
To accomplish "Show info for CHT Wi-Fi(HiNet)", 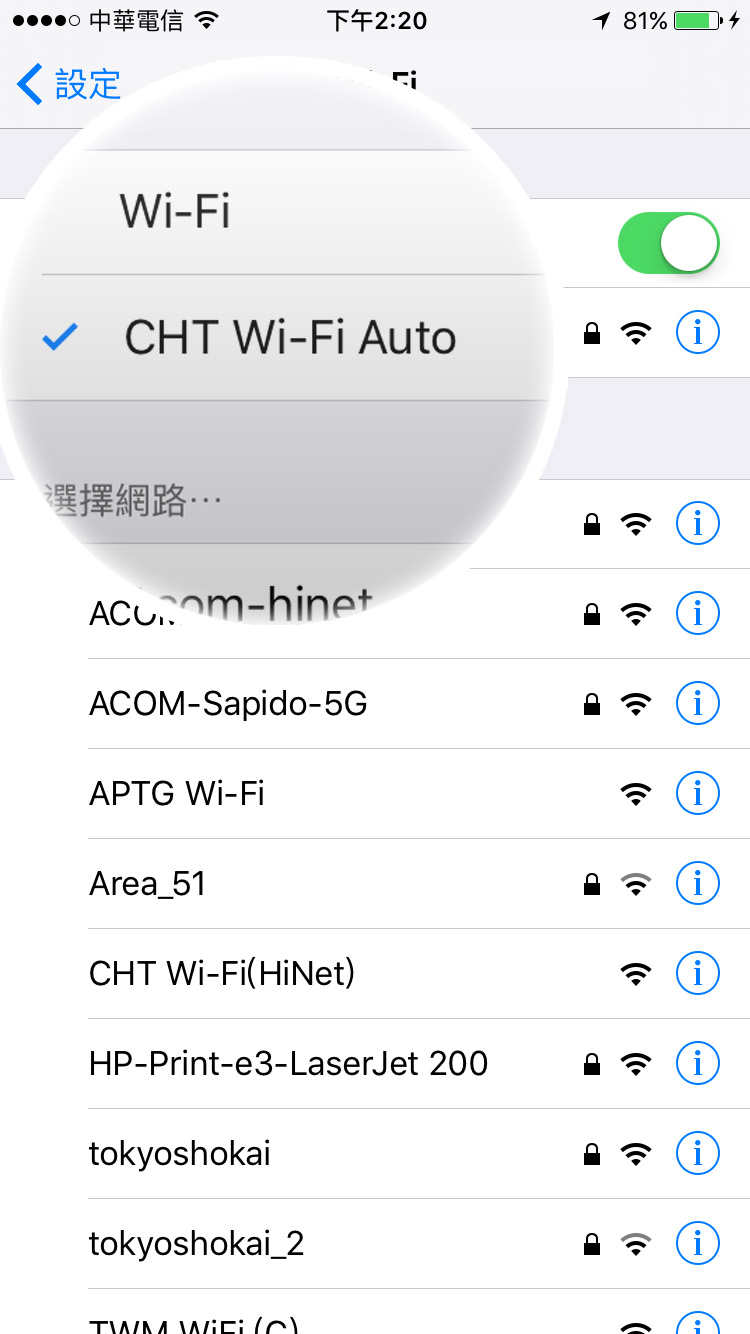I will tap(698, 974).
